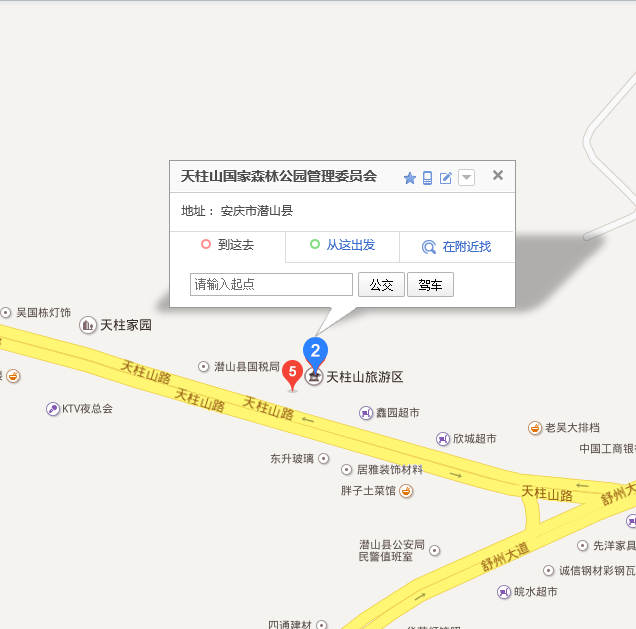Screen dimensions: 636x629
Task: Open the 天柱山旅游区 map point
Action: 364,377
